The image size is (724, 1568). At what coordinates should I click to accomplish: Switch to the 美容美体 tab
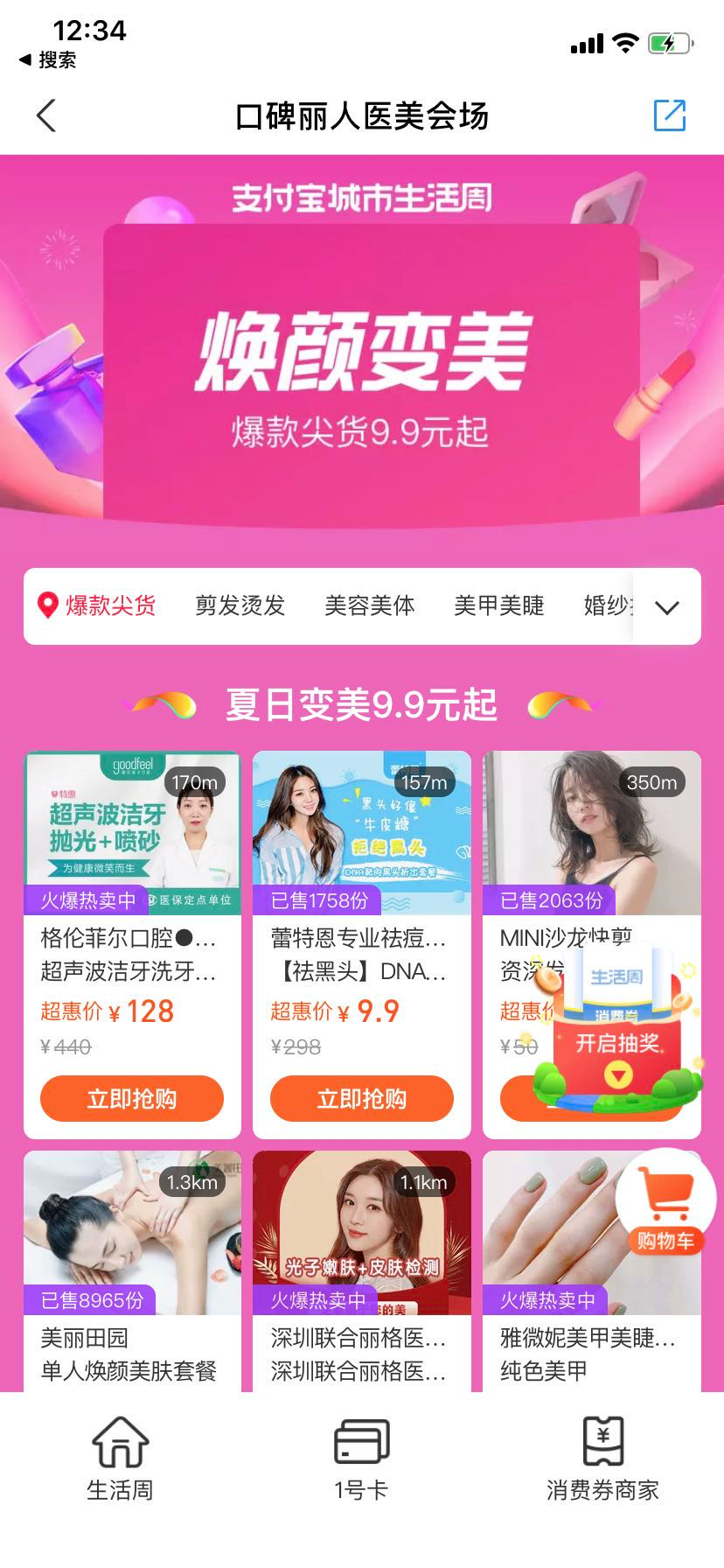pos(370,605)
